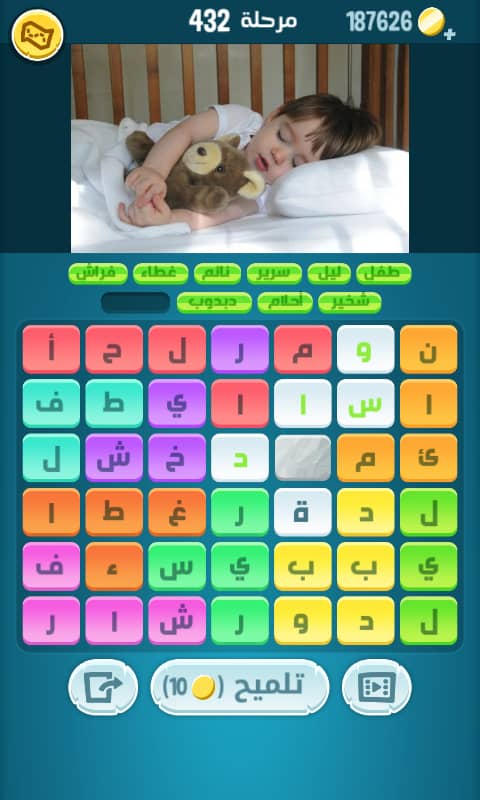Select the orange ن letter tile

pos(428,350)
